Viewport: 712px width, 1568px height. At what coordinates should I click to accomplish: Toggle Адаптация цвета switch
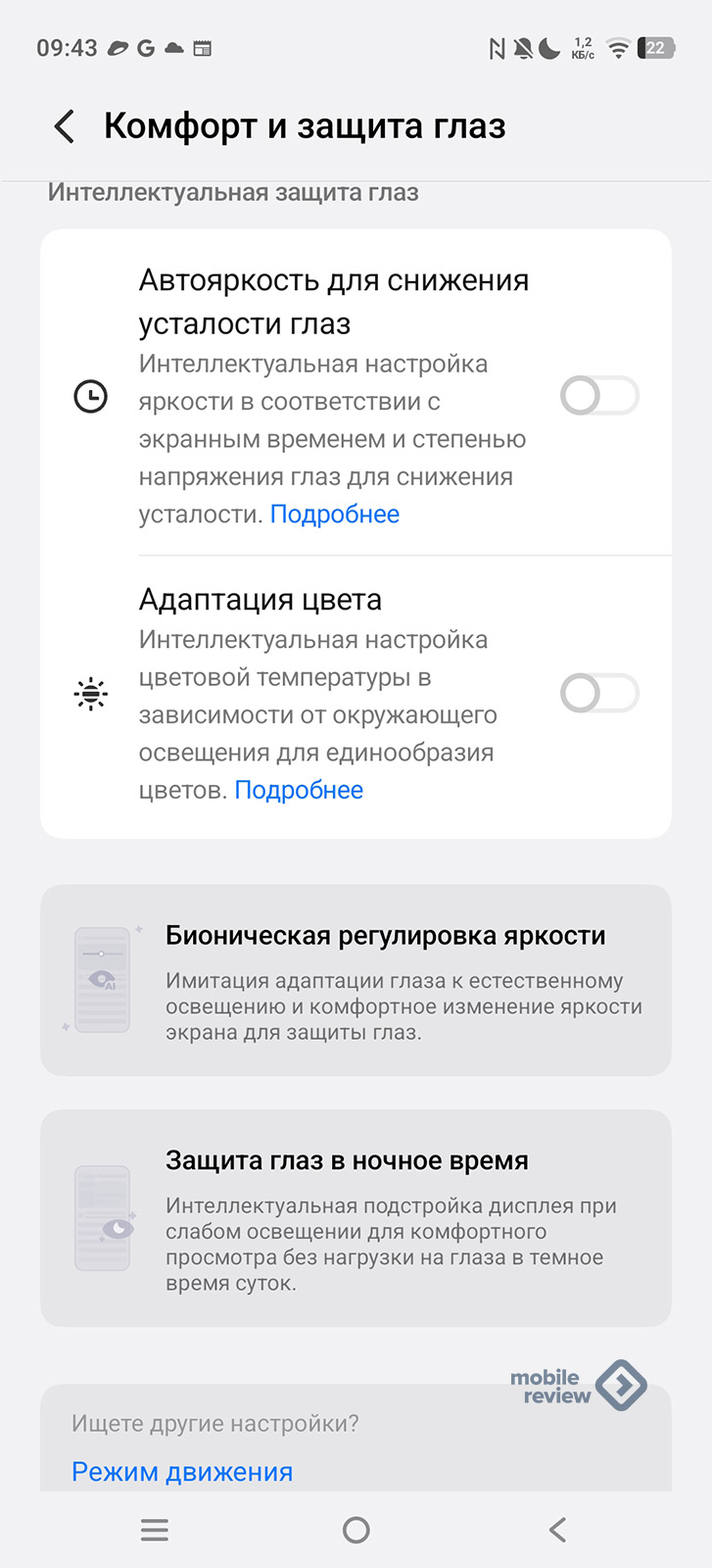tap(598, 694)
